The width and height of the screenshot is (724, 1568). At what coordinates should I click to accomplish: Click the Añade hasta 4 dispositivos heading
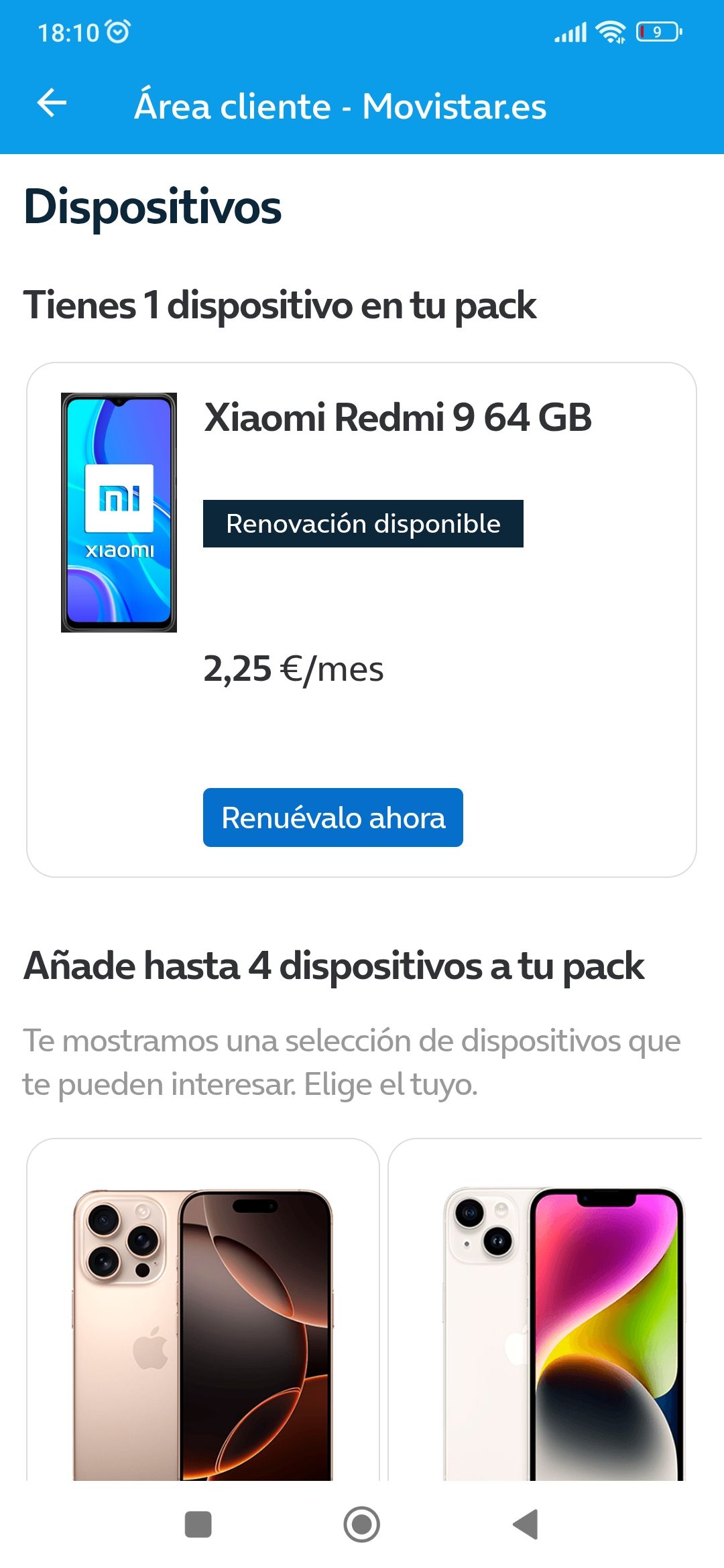click(335, 966)
